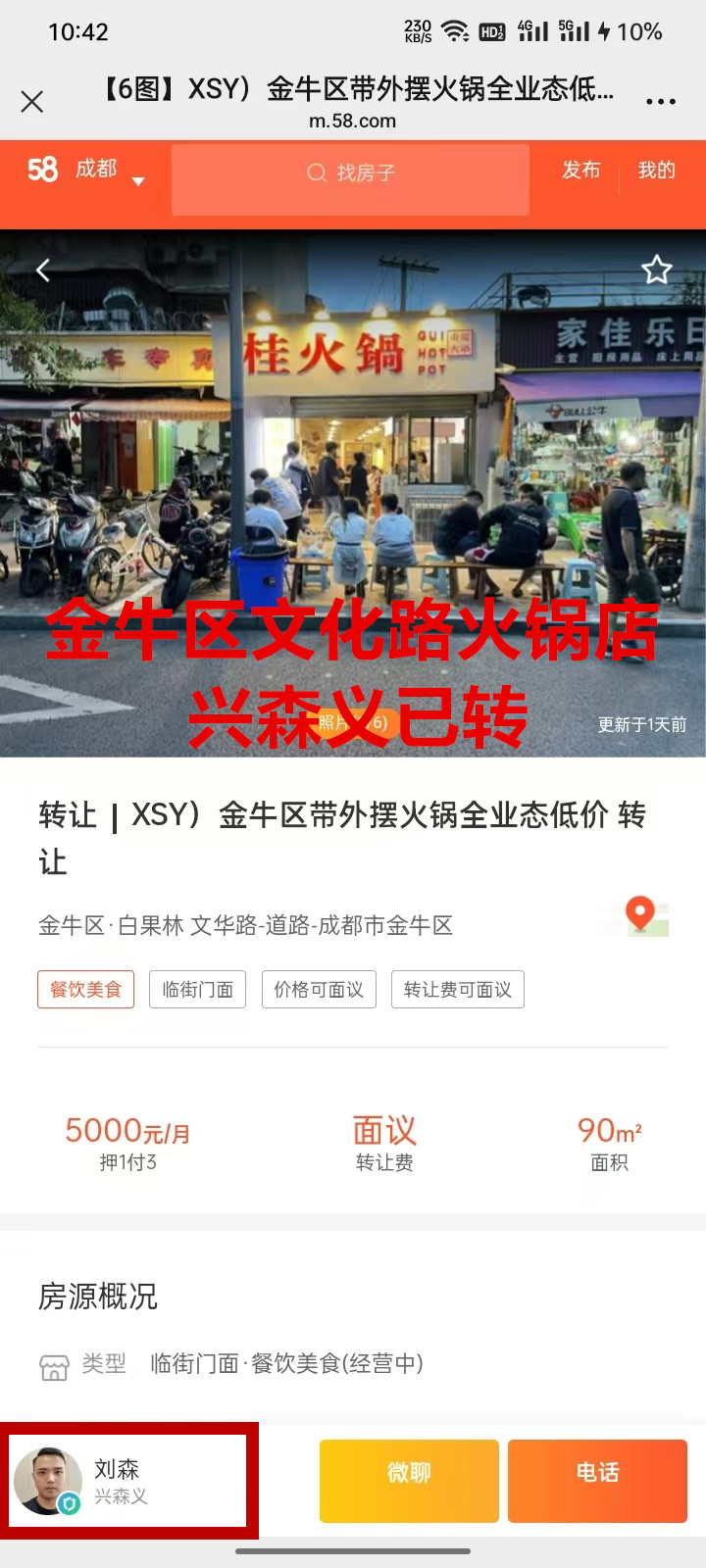Close the web page with X
The image size is (706, 1568).
[x=32, y=101]
